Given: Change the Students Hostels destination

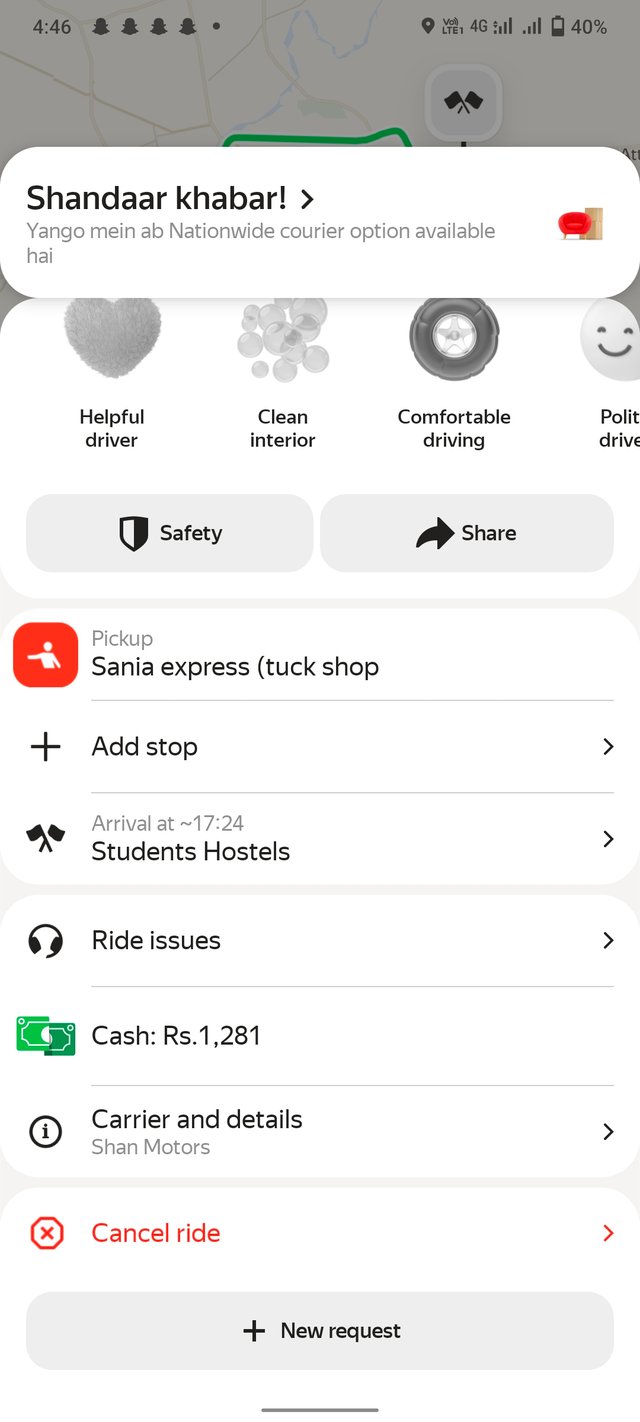Looking at the screenshot, I should 320,839.
